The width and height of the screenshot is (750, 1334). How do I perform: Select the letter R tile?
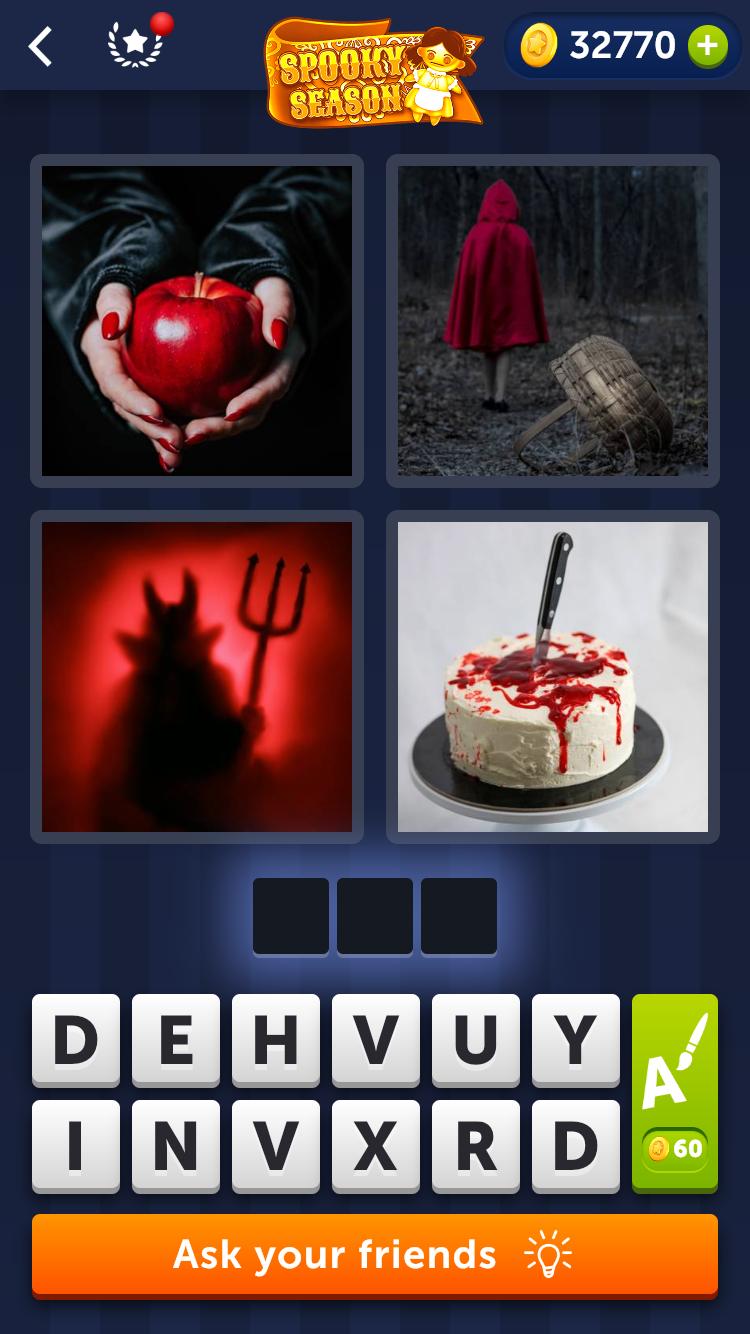(x=476, y=1146)
